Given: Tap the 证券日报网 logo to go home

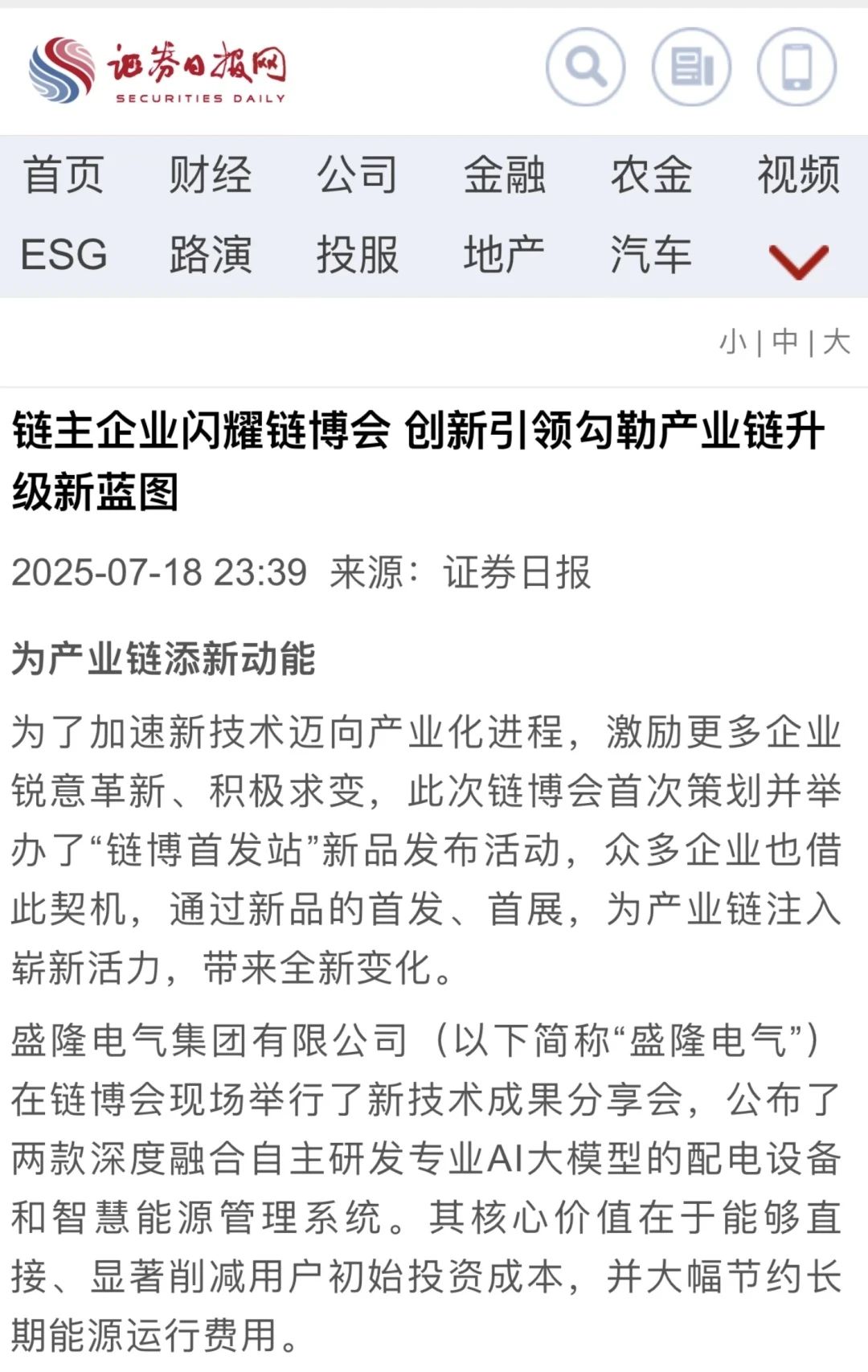Looking at the screenshot, I should point(158,70).
